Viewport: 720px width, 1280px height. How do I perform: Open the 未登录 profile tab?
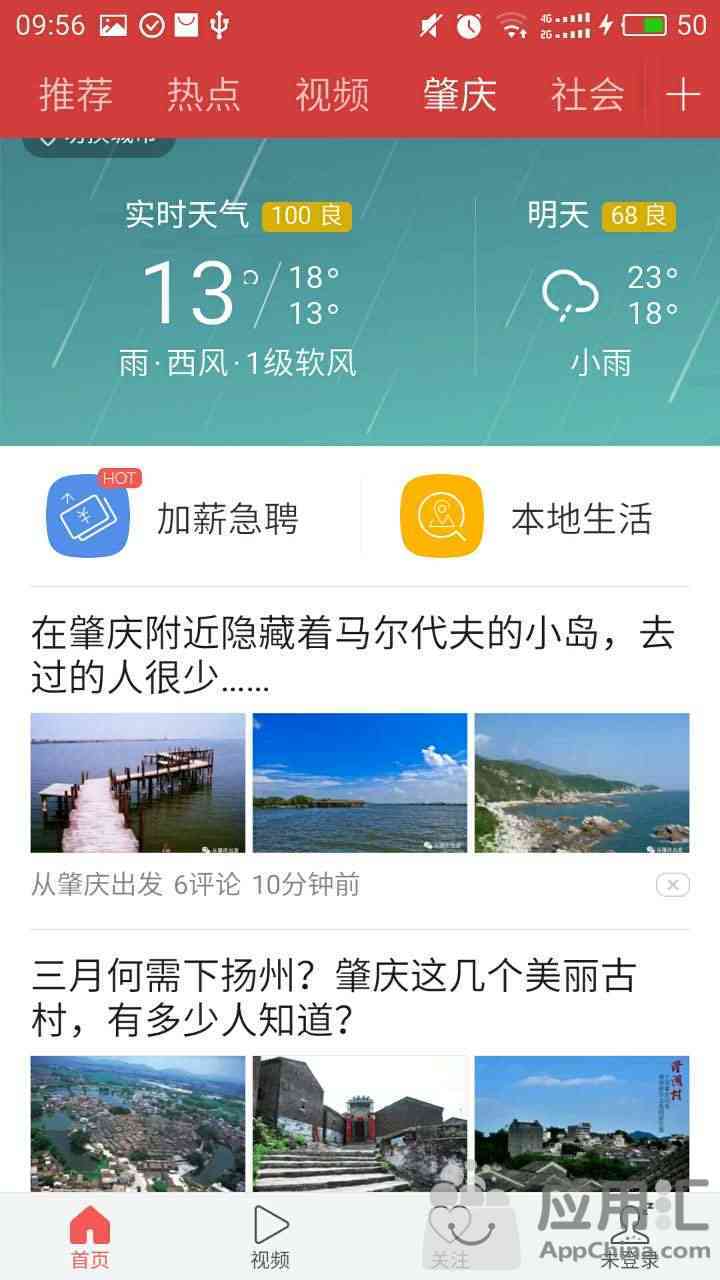point(630,1236)
